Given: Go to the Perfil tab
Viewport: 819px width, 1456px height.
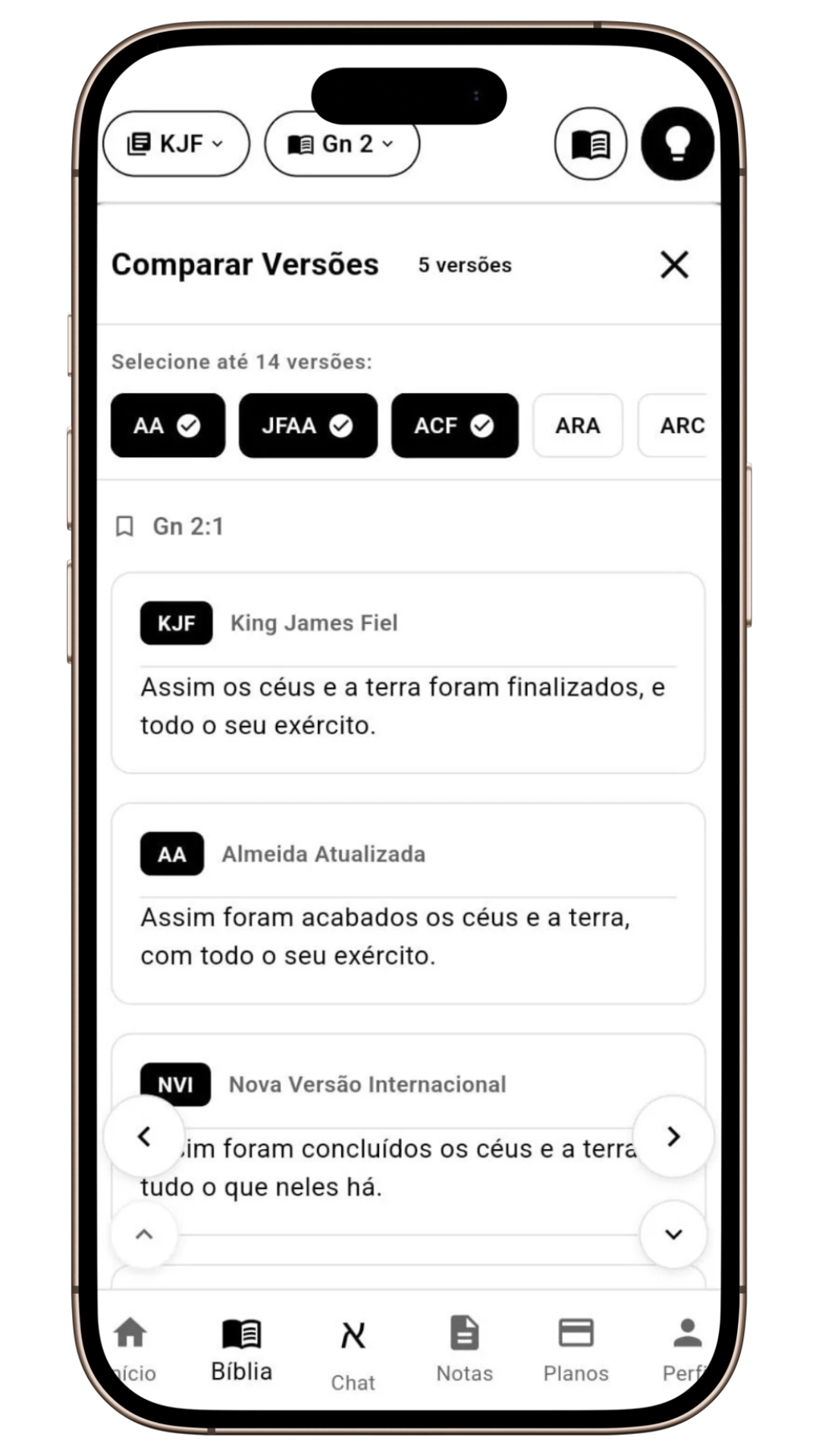Looking at the screenshot, I should [x=685, y=1349].
